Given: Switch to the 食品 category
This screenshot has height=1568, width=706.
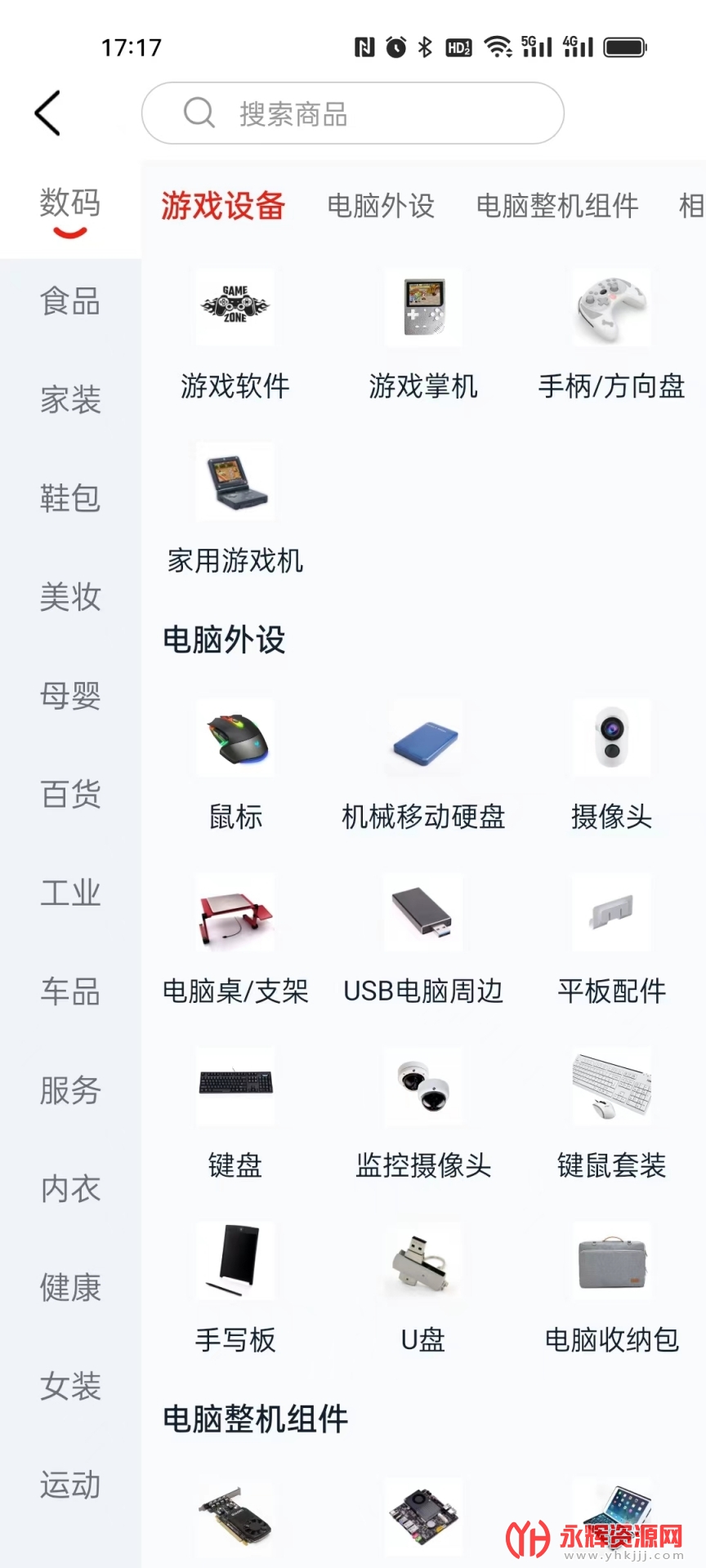Looking at the screenshot, I should point(70,301).
